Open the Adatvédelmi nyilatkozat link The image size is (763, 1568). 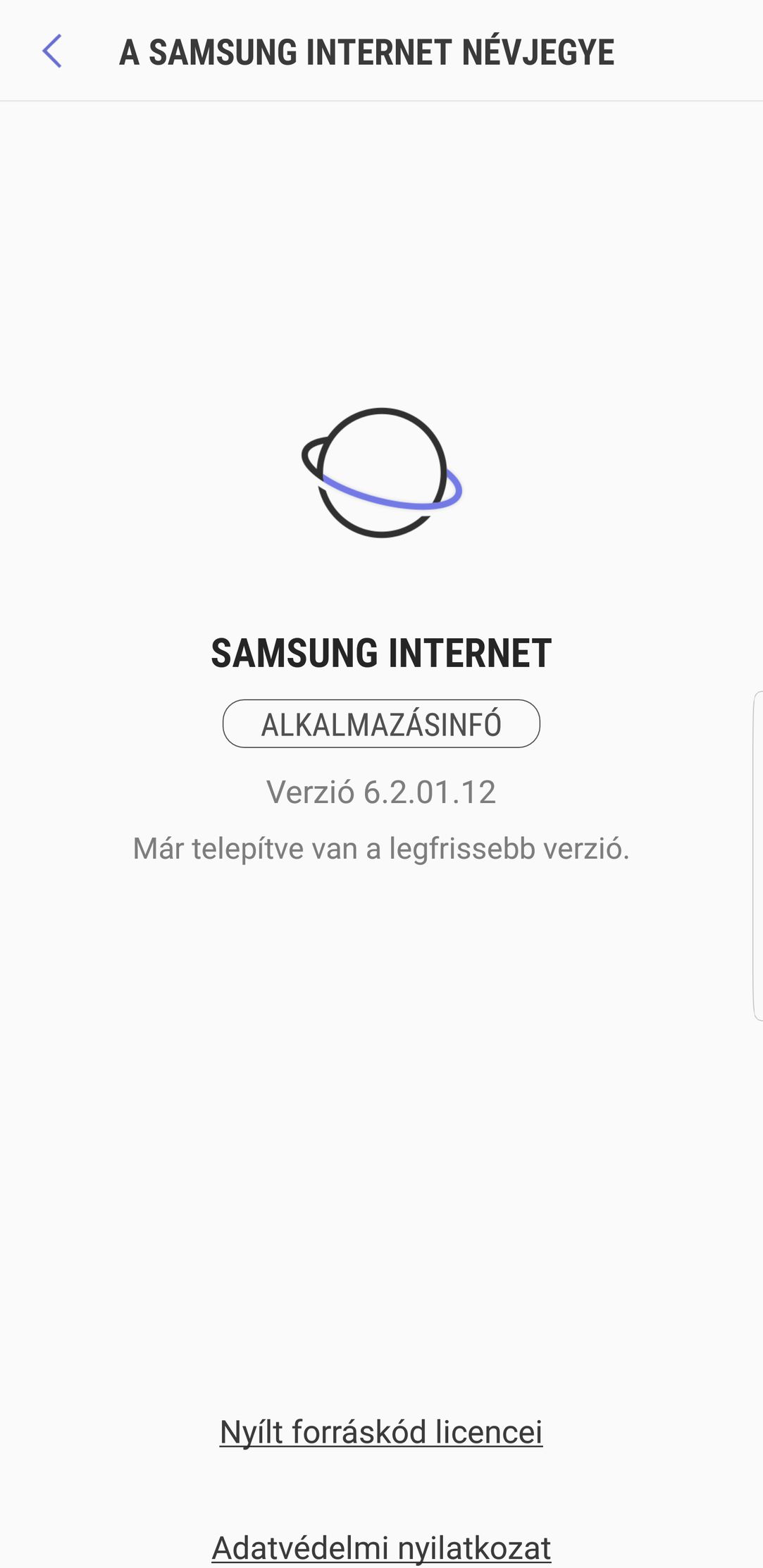click(381, 1548)
